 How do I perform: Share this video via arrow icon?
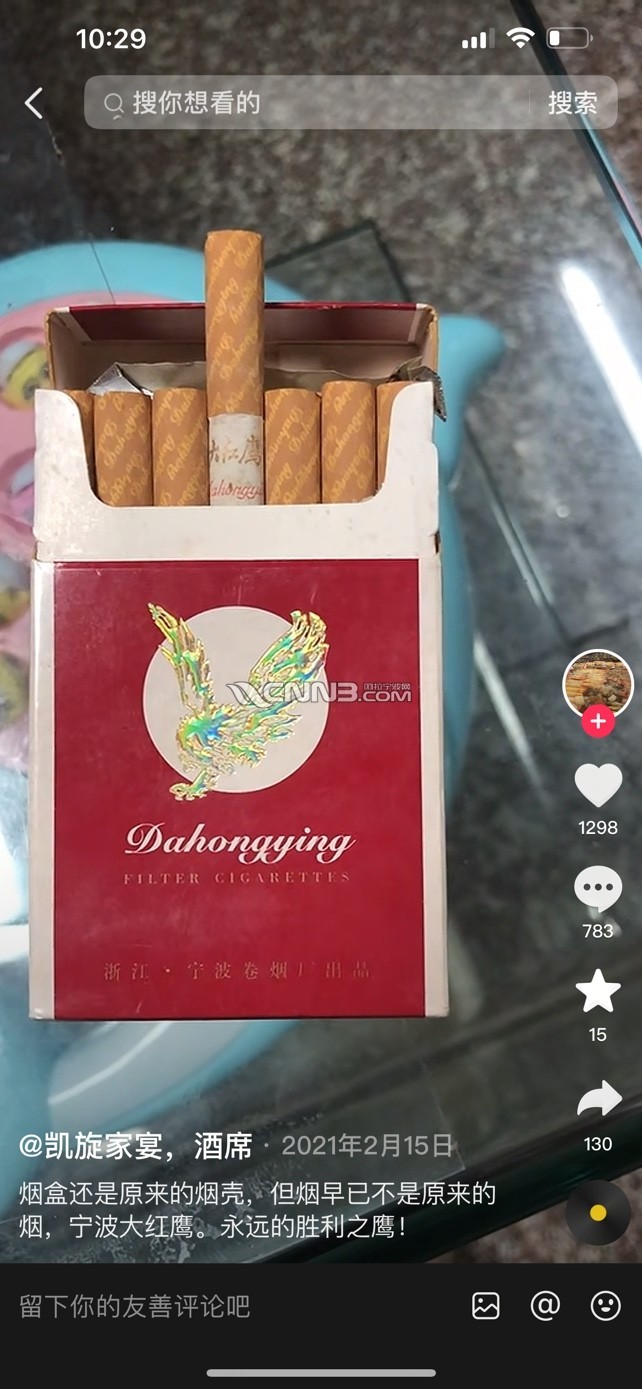click(x=598, y=1100)
